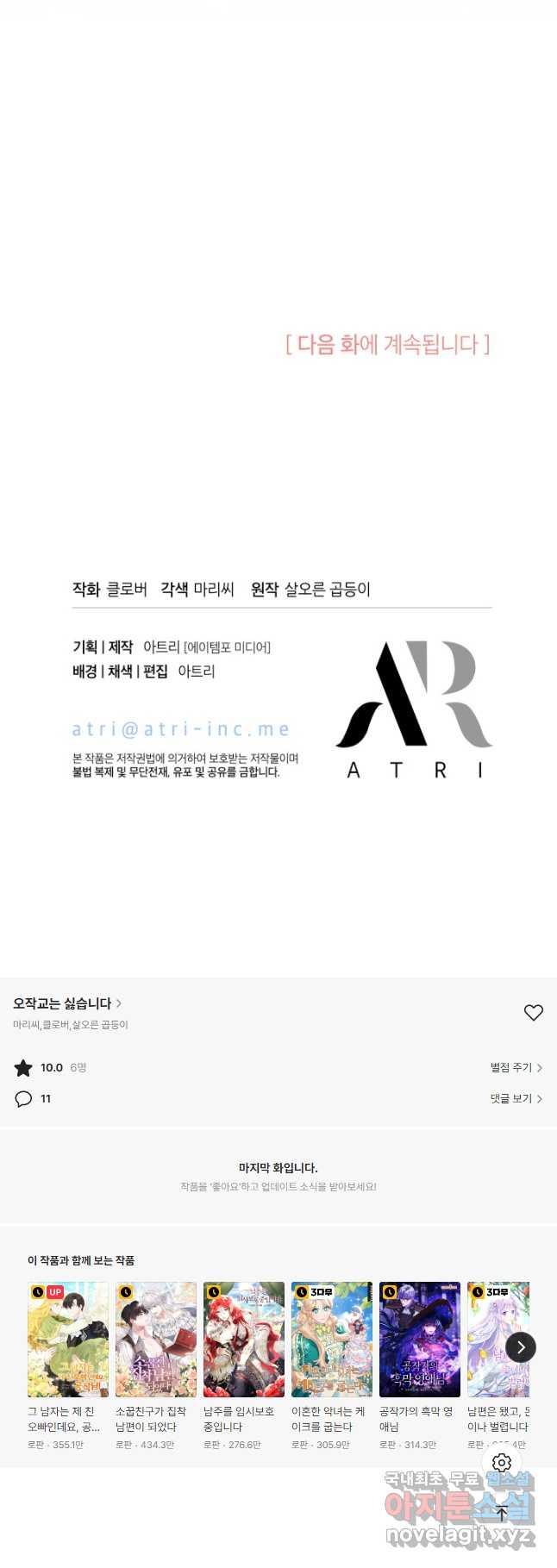Tap 별점 주기 to rate

point(516,1067)
